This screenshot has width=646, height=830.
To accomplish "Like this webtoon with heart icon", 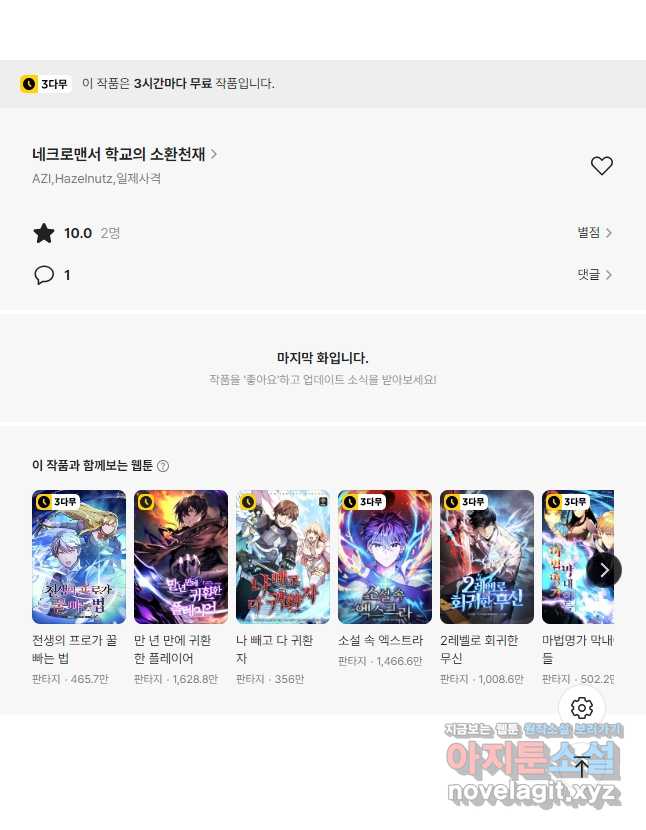I will click(x=601, y=166).
